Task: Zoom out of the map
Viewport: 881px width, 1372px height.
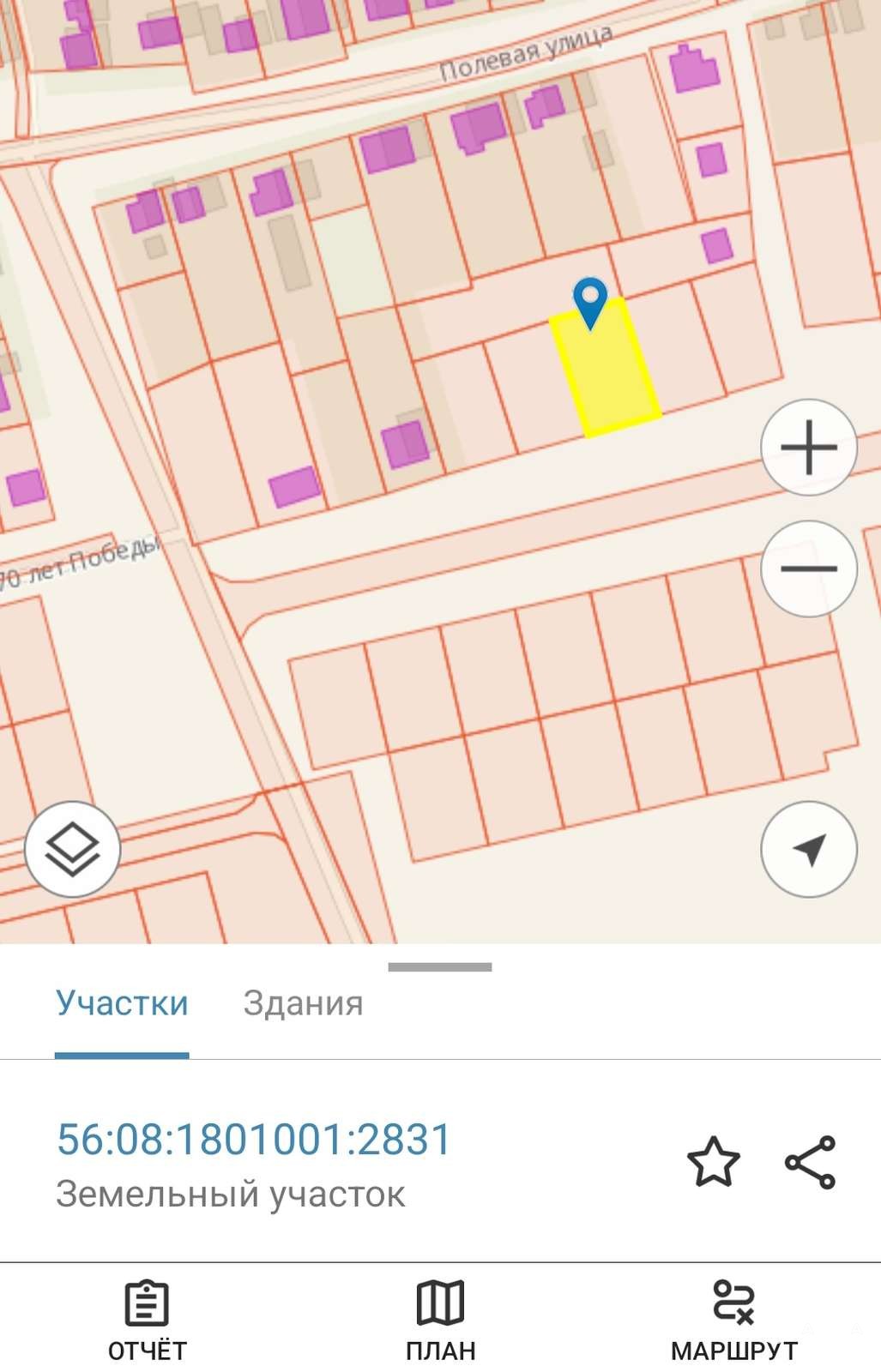Action: 808,569
